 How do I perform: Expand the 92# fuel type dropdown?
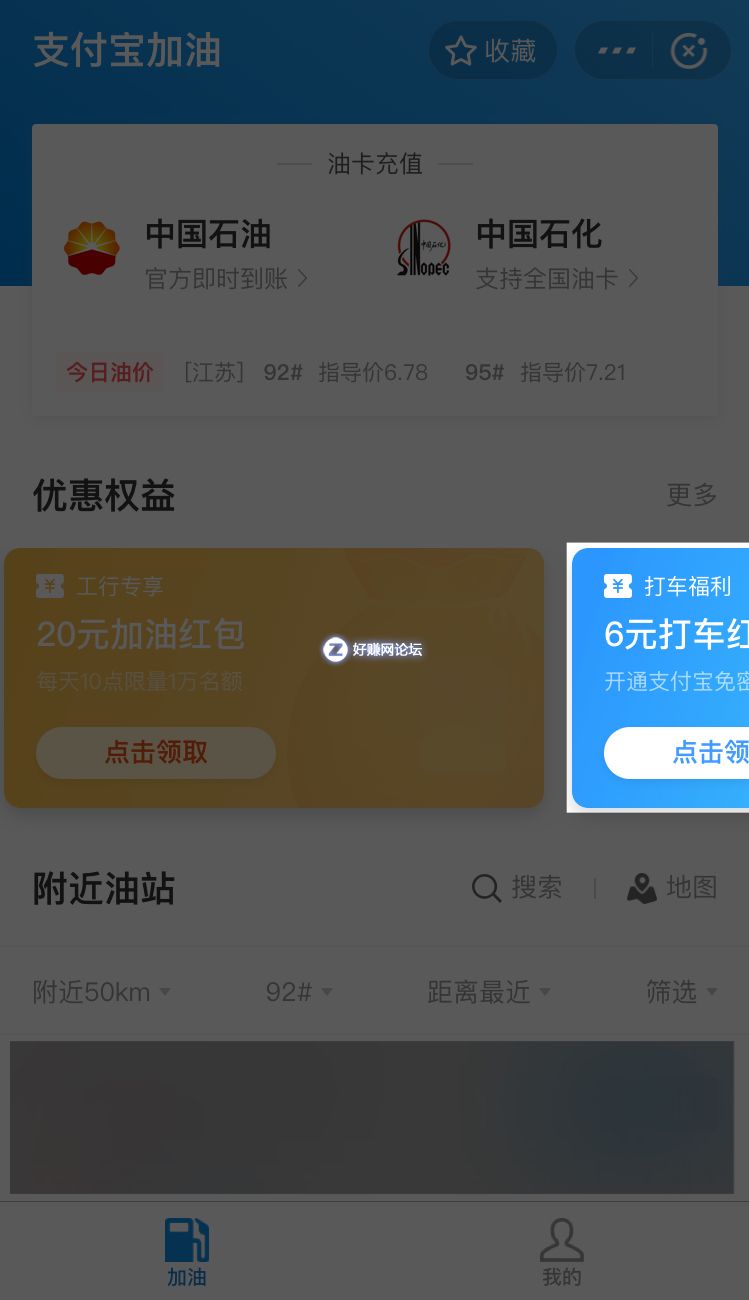click(298, 992)
